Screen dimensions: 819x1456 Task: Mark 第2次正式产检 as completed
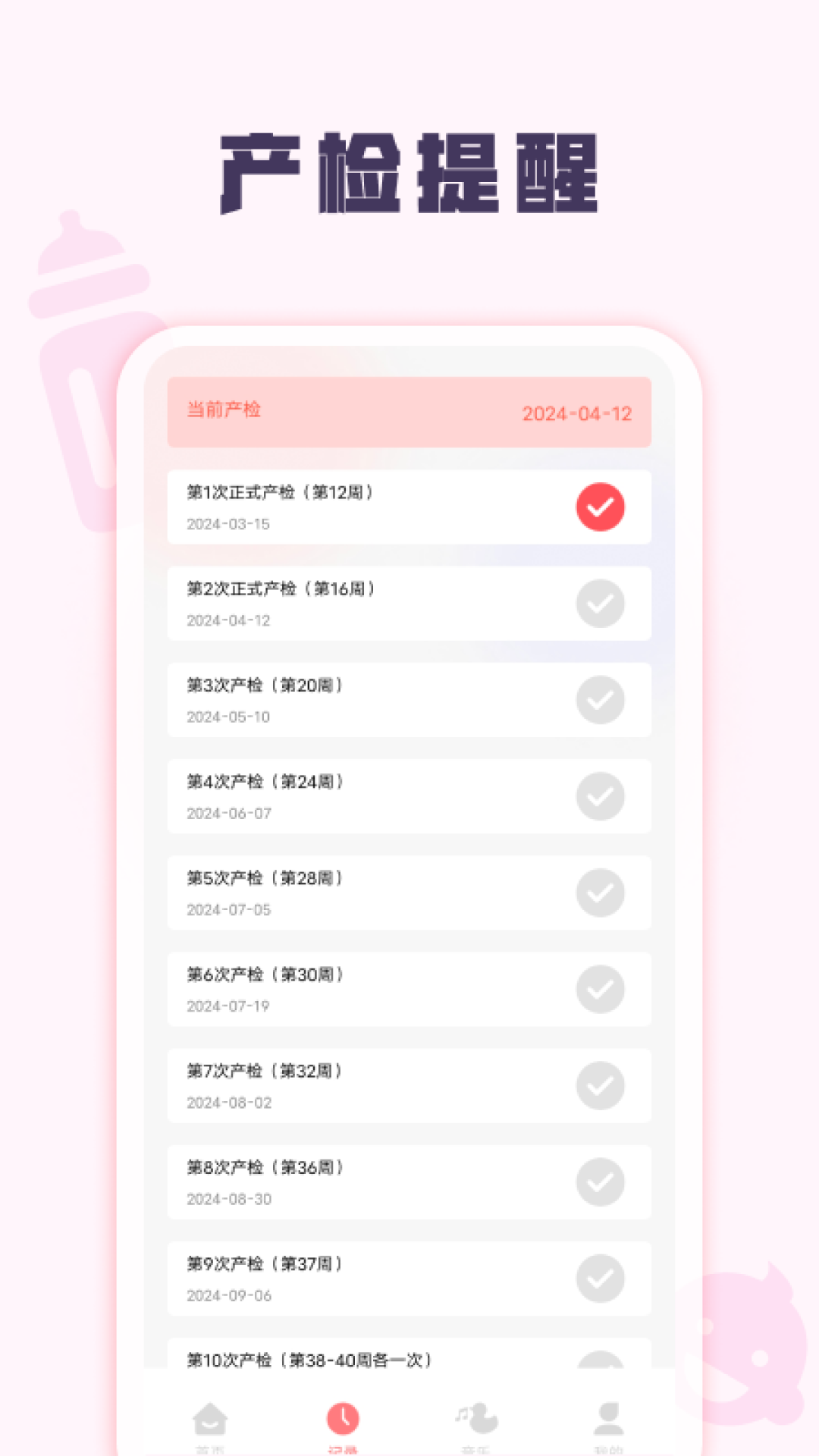[x=601, y=604]
